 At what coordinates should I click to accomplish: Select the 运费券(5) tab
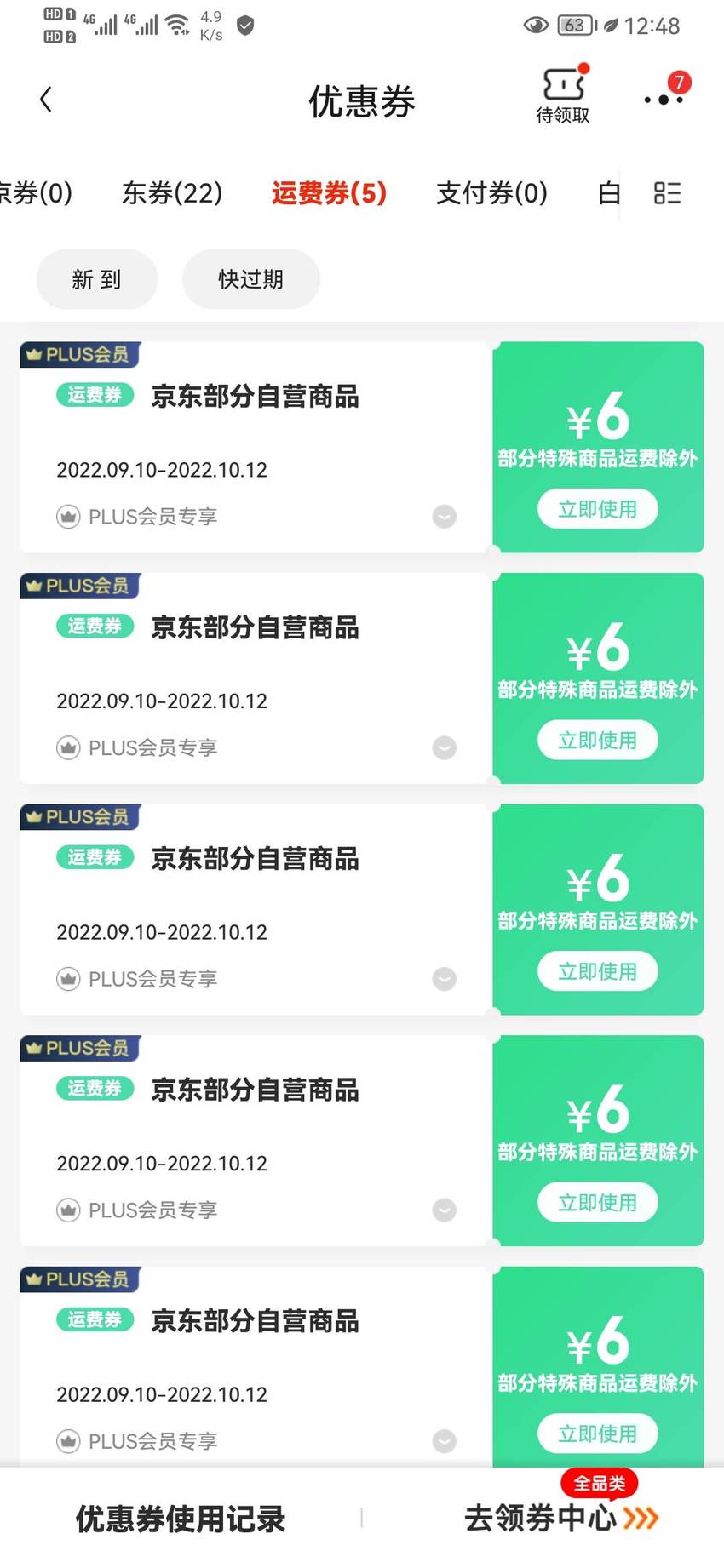329,193
